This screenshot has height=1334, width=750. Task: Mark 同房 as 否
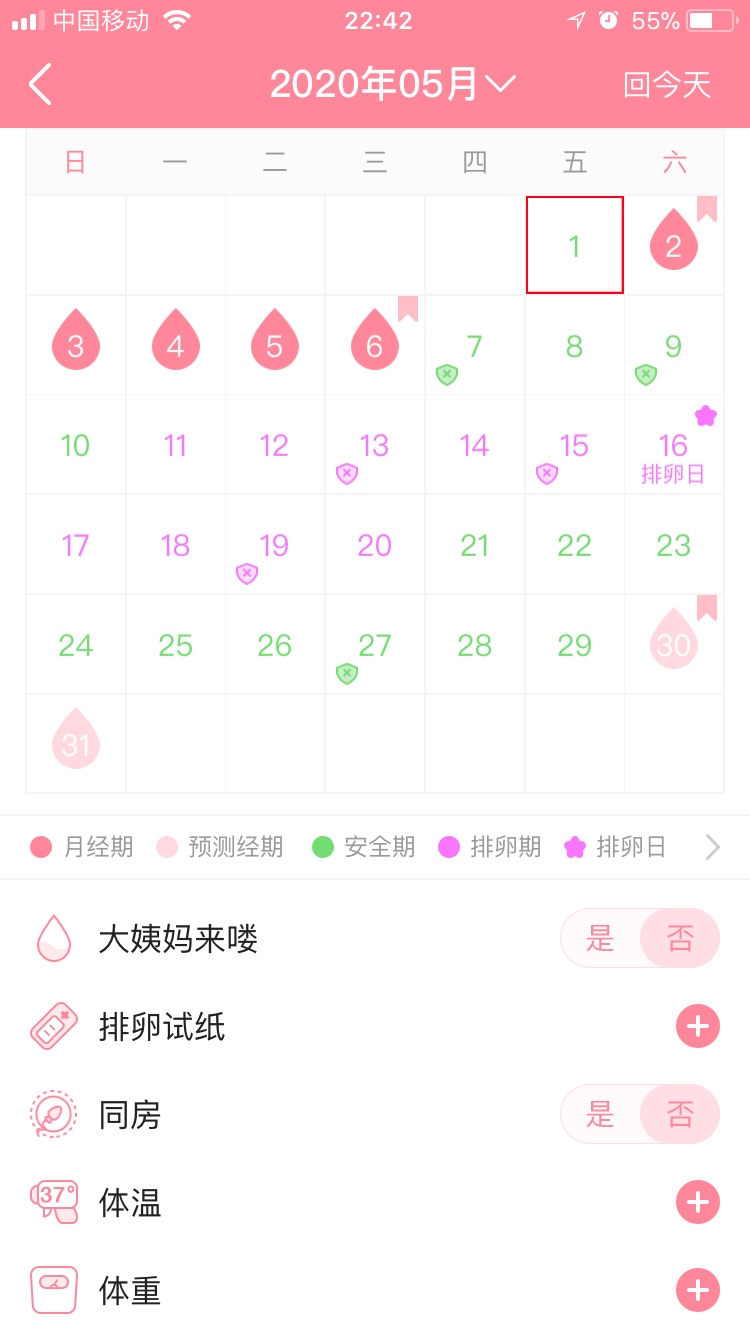tap(680, 1114)
